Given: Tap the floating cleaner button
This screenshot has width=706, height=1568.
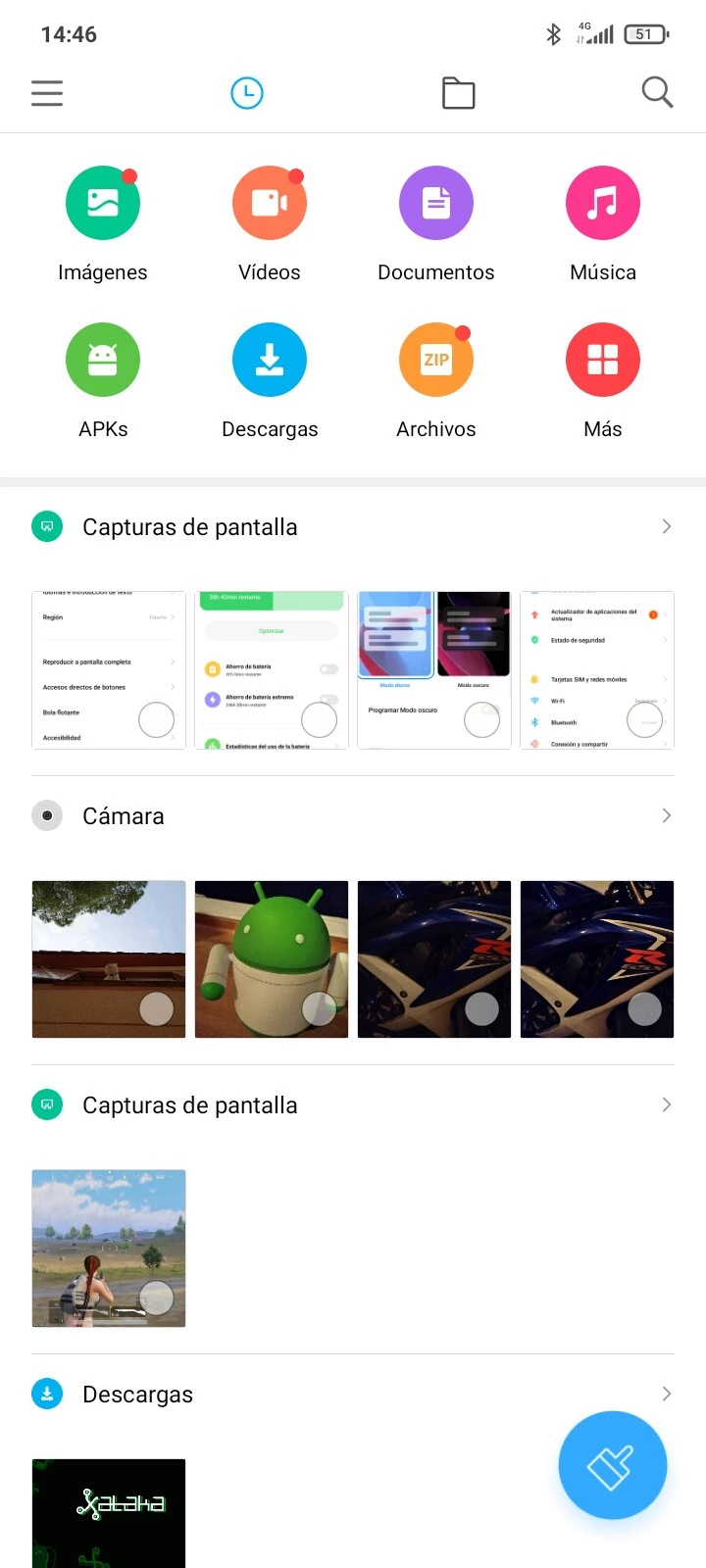Looking at the screenshot, I should [612, 1465].
